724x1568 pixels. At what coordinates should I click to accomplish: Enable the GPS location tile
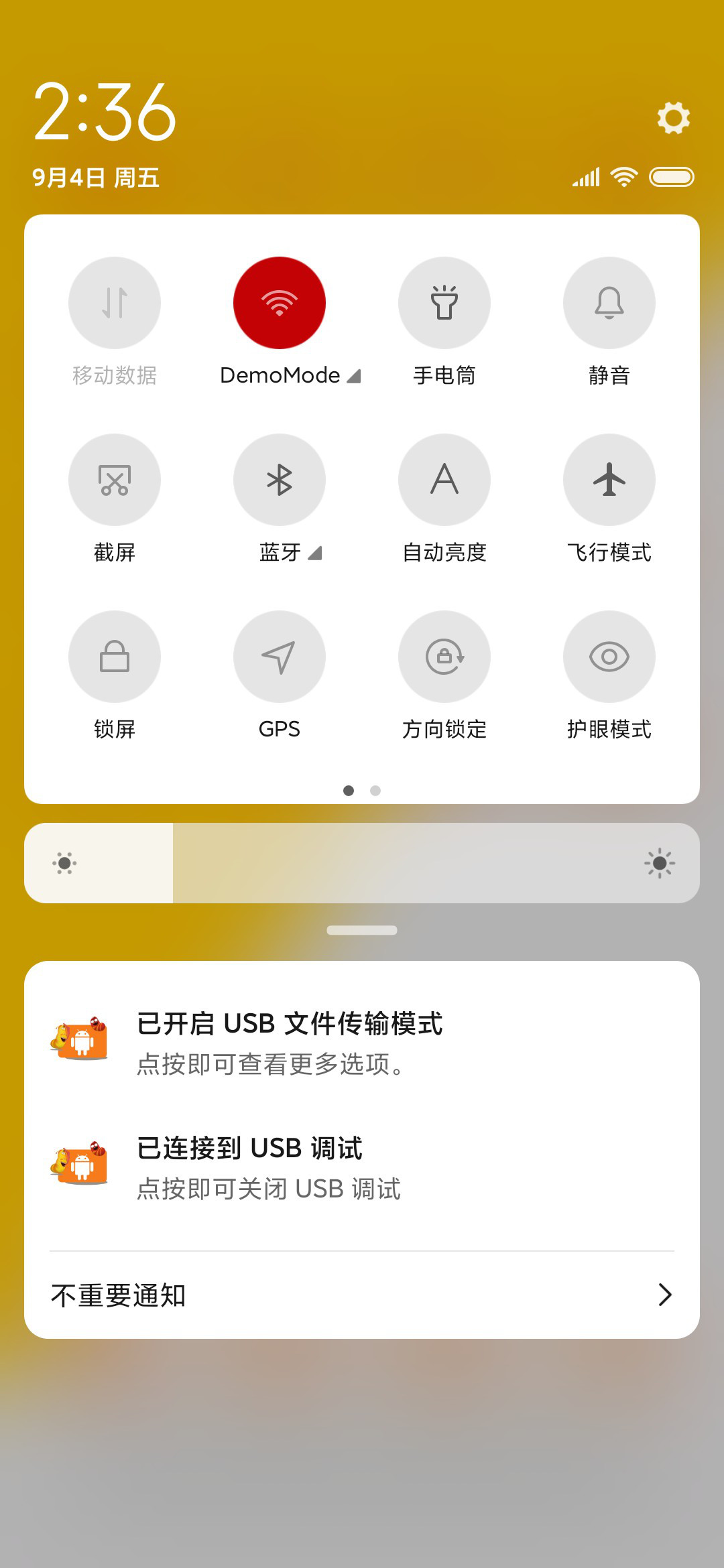(280, 657)
